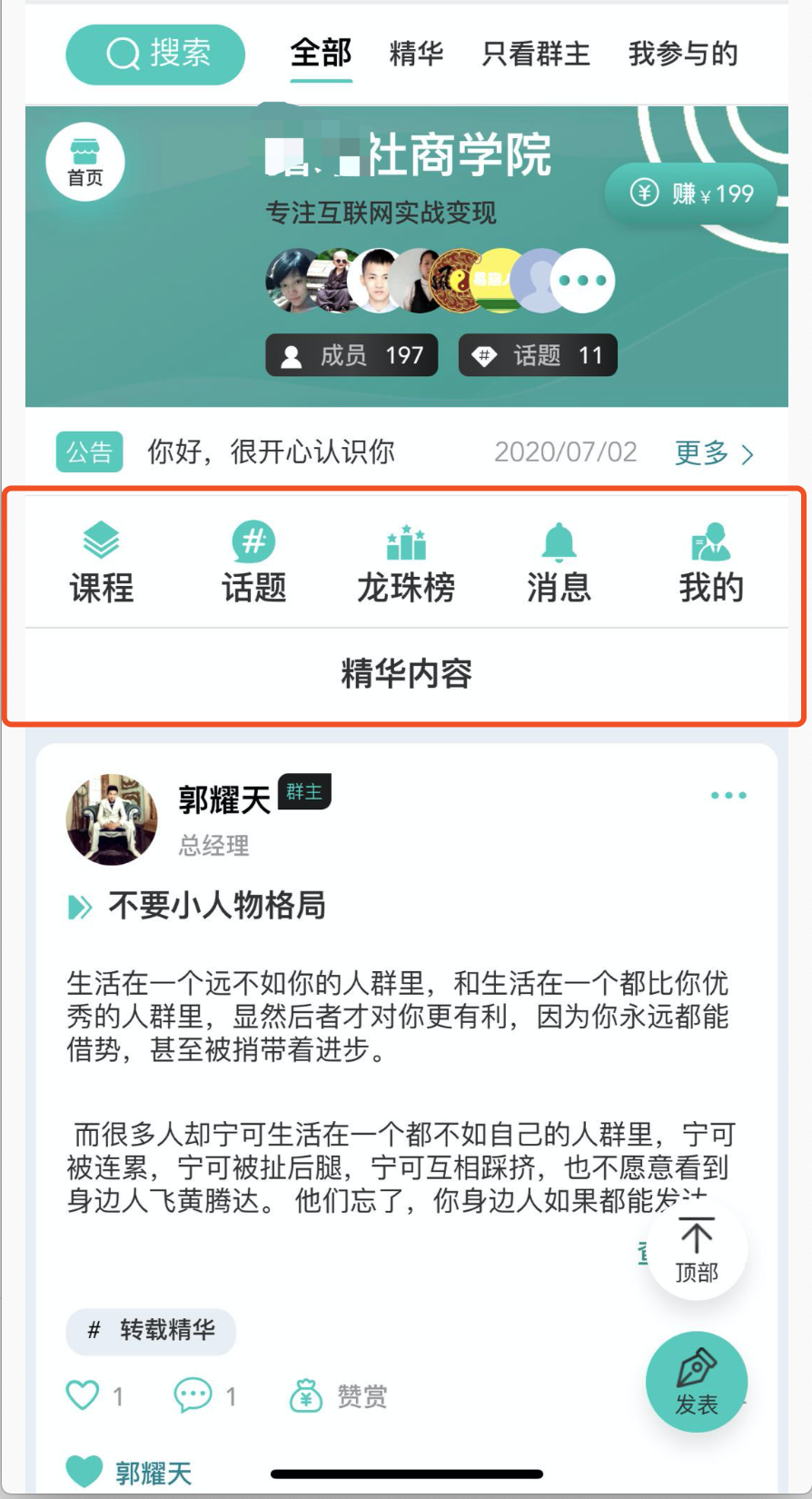View 更多 announcements
Image resolution: width=812 pixels, height=1499 pixels.
pyautogui.click(x=714, y=452)
